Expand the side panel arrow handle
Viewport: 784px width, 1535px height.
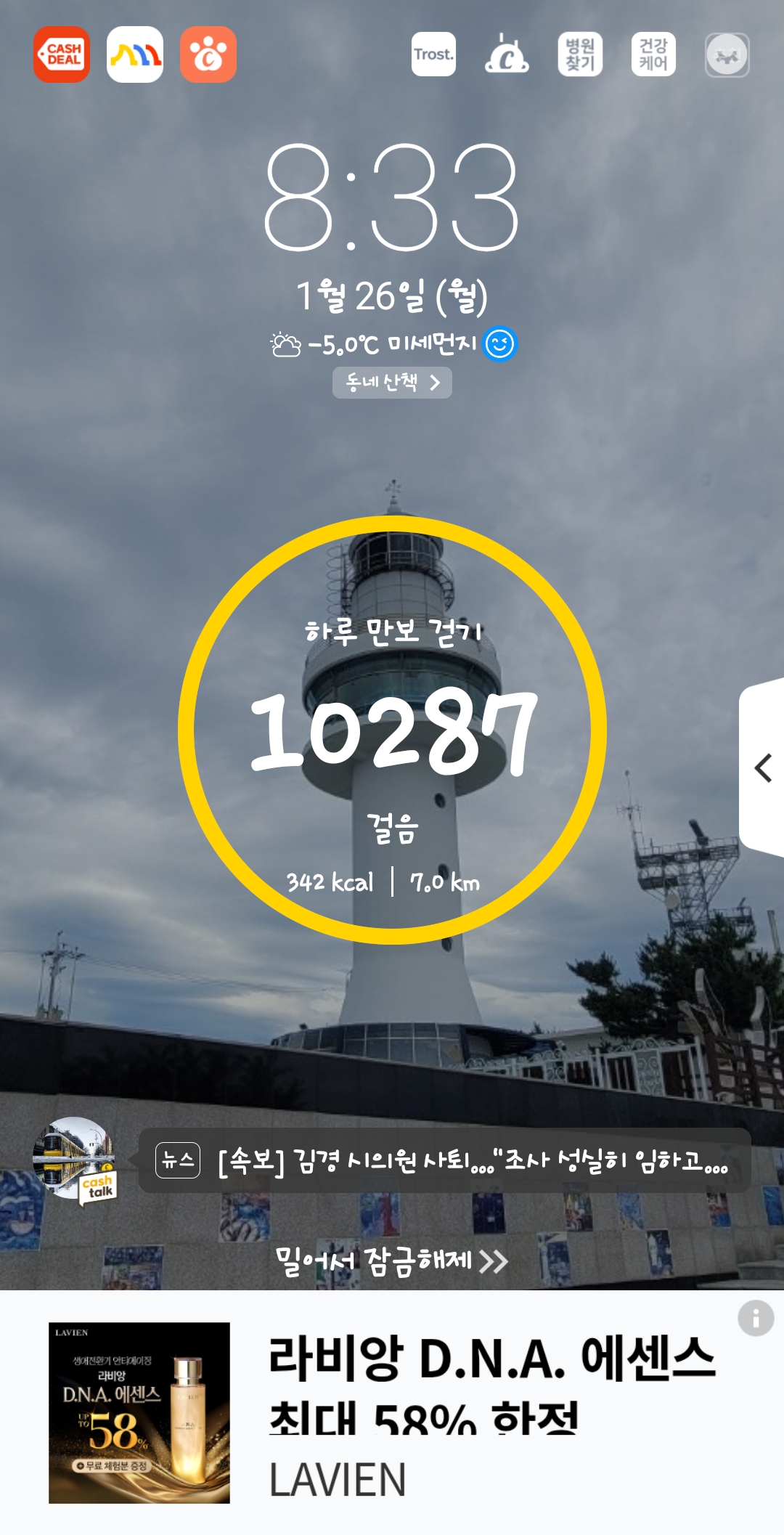click(762, 767)
